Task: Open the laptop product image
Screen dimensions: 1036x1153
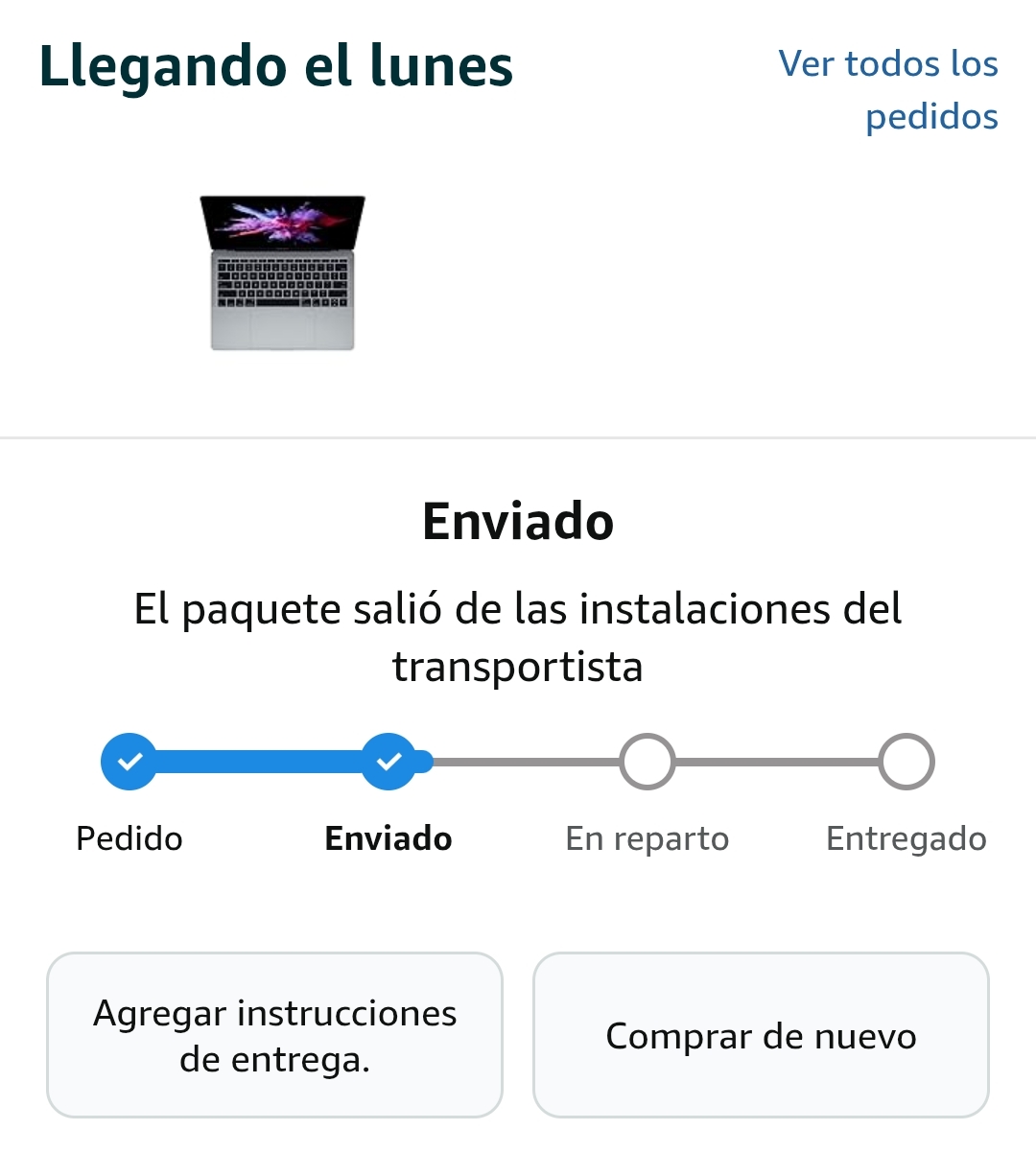Action: (283, 273)
